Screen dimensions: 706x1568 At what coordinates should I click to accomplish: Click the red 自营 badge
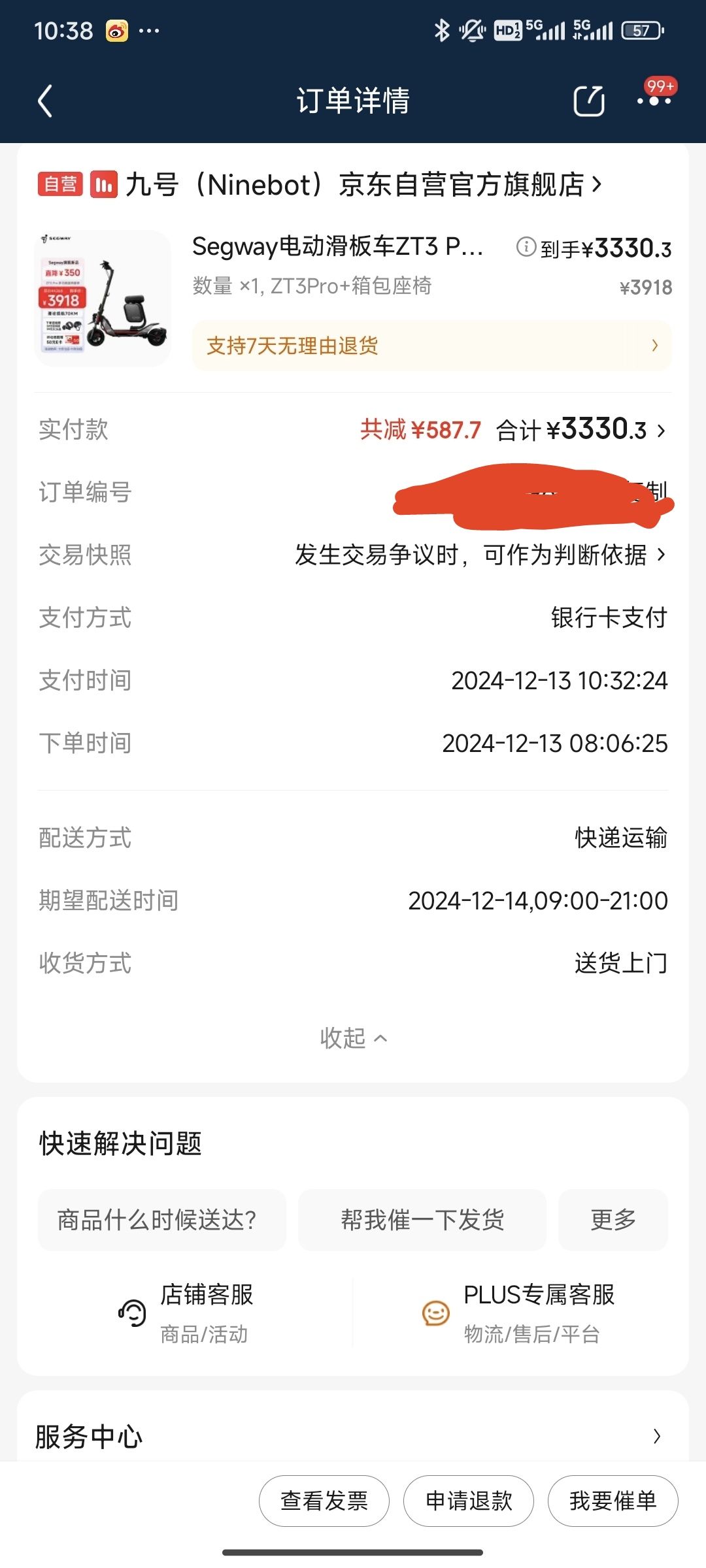coord(61,185)
